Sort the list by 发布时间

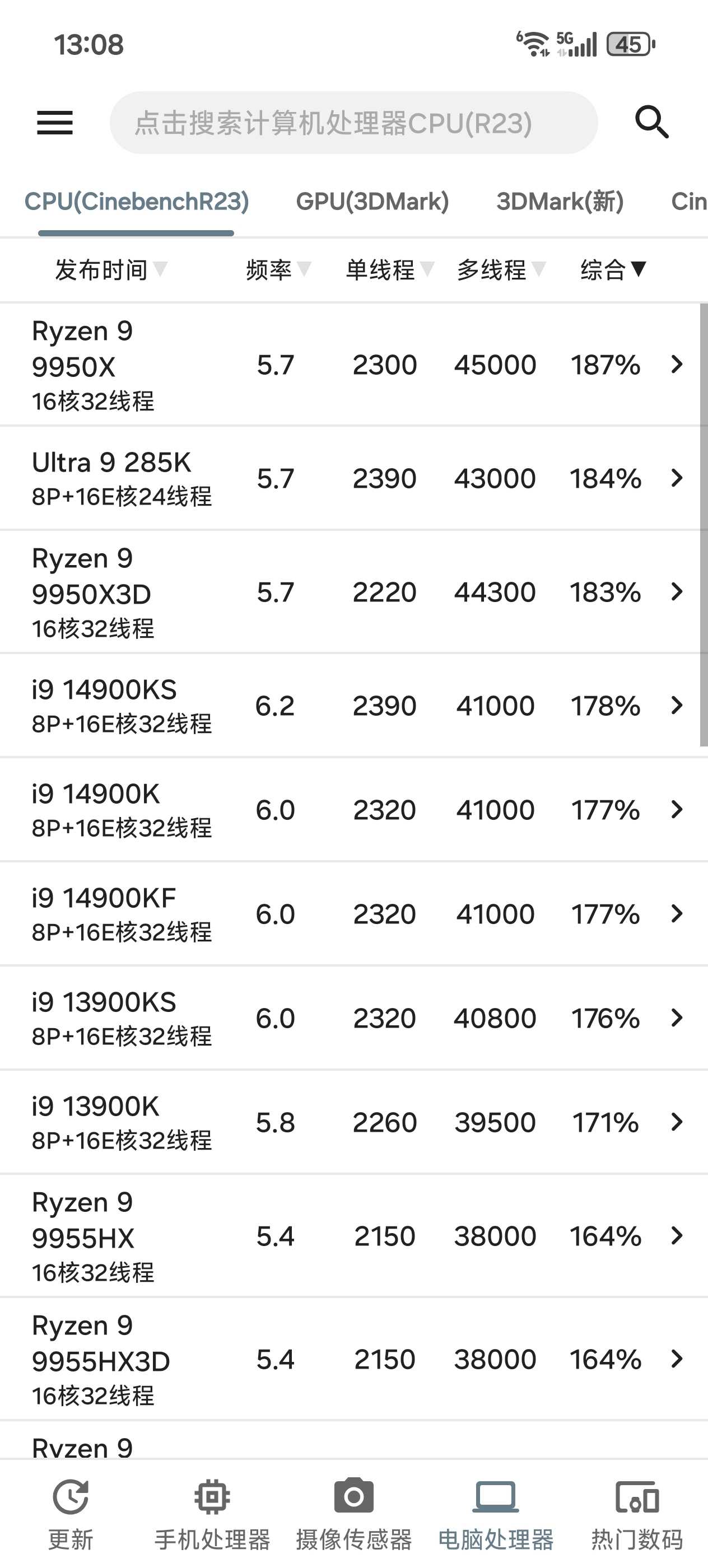[x=110, y=269]
